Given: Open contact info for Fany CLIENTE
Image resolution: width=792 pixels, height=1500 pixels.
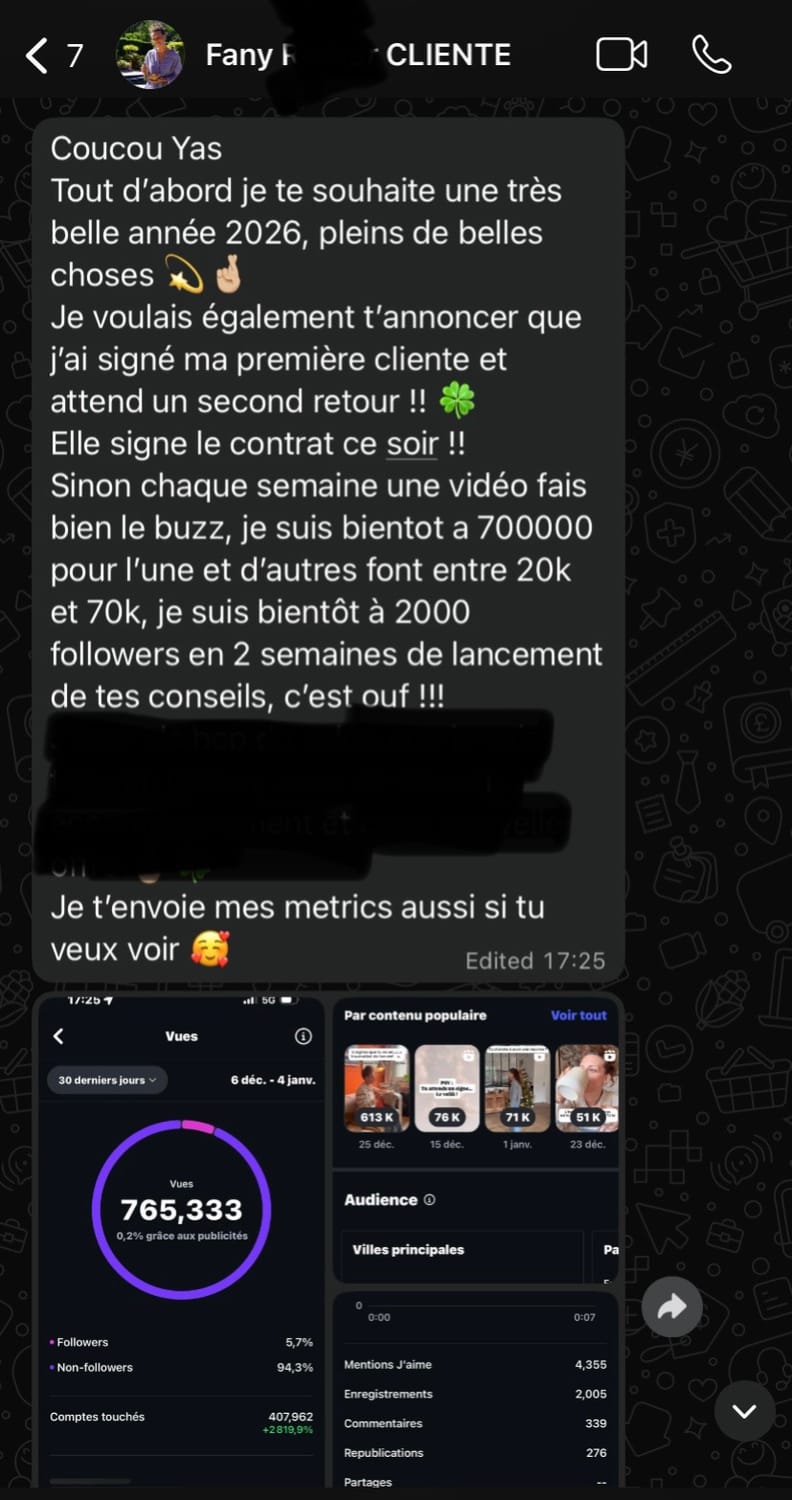Looking at the screenshot, I should pyautogui.click(x=358, y=55).
